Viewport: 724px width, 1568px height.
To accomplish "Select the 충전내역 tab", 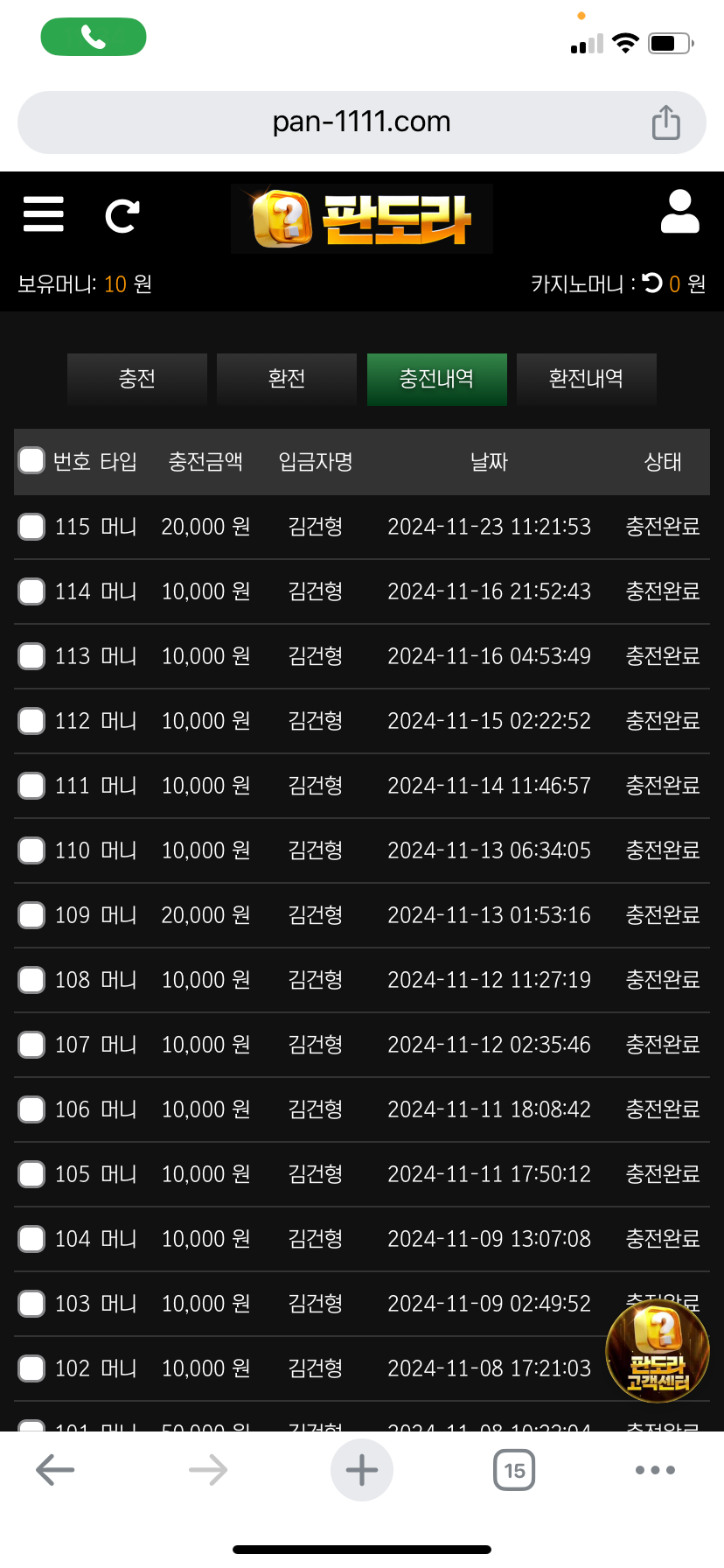I will pos(437,379).
